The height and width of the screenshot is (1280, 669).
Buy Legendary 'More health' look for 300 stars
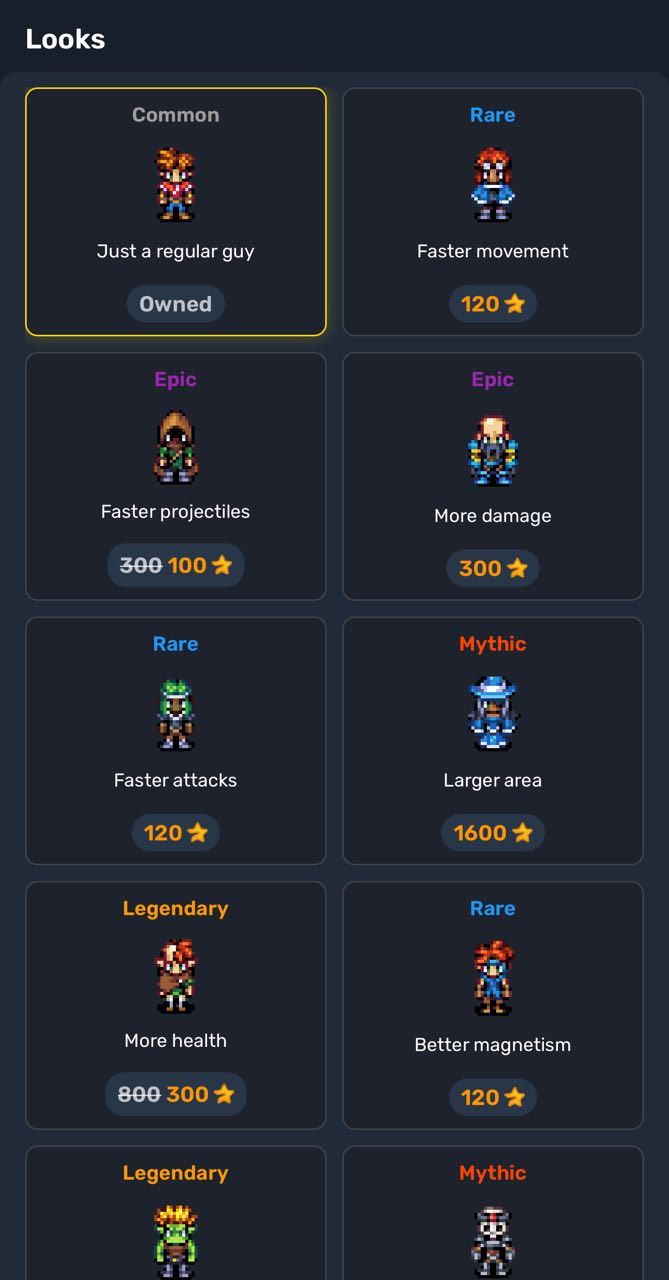pos(176,1094)
